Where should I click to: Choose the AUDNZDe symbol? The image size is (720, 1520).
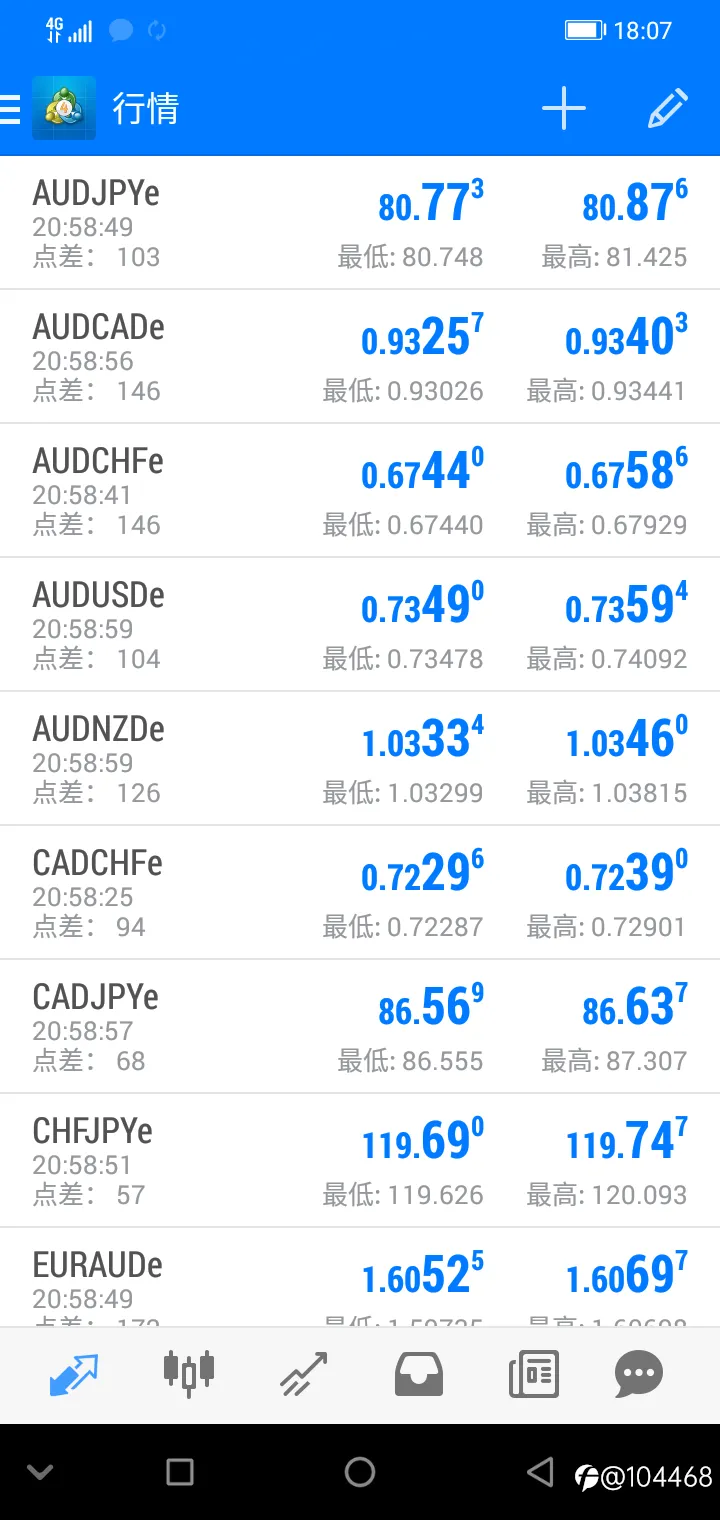point(360,759)
